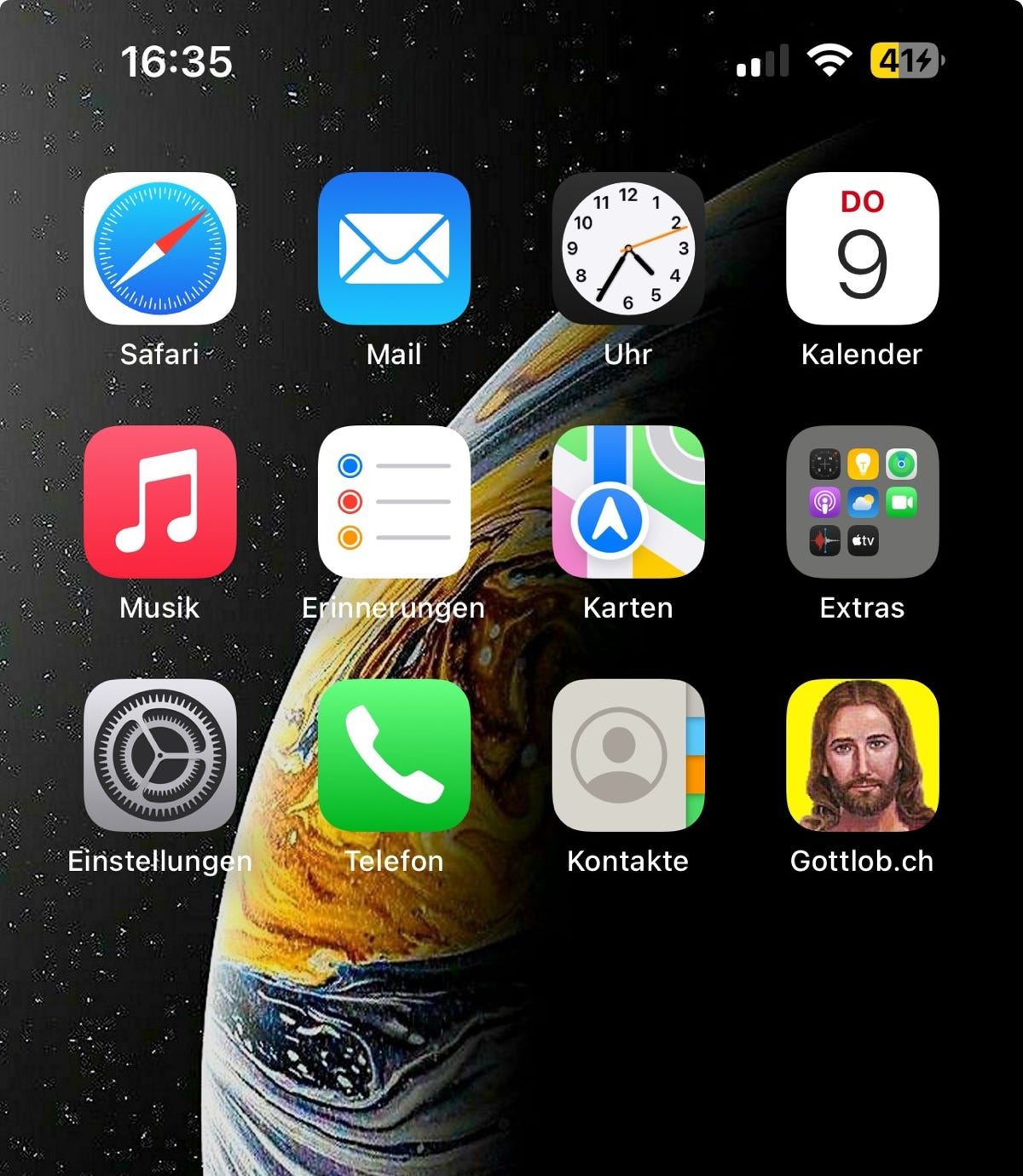
Task: Launch the Karten maps app
Action: pos(628,502)
